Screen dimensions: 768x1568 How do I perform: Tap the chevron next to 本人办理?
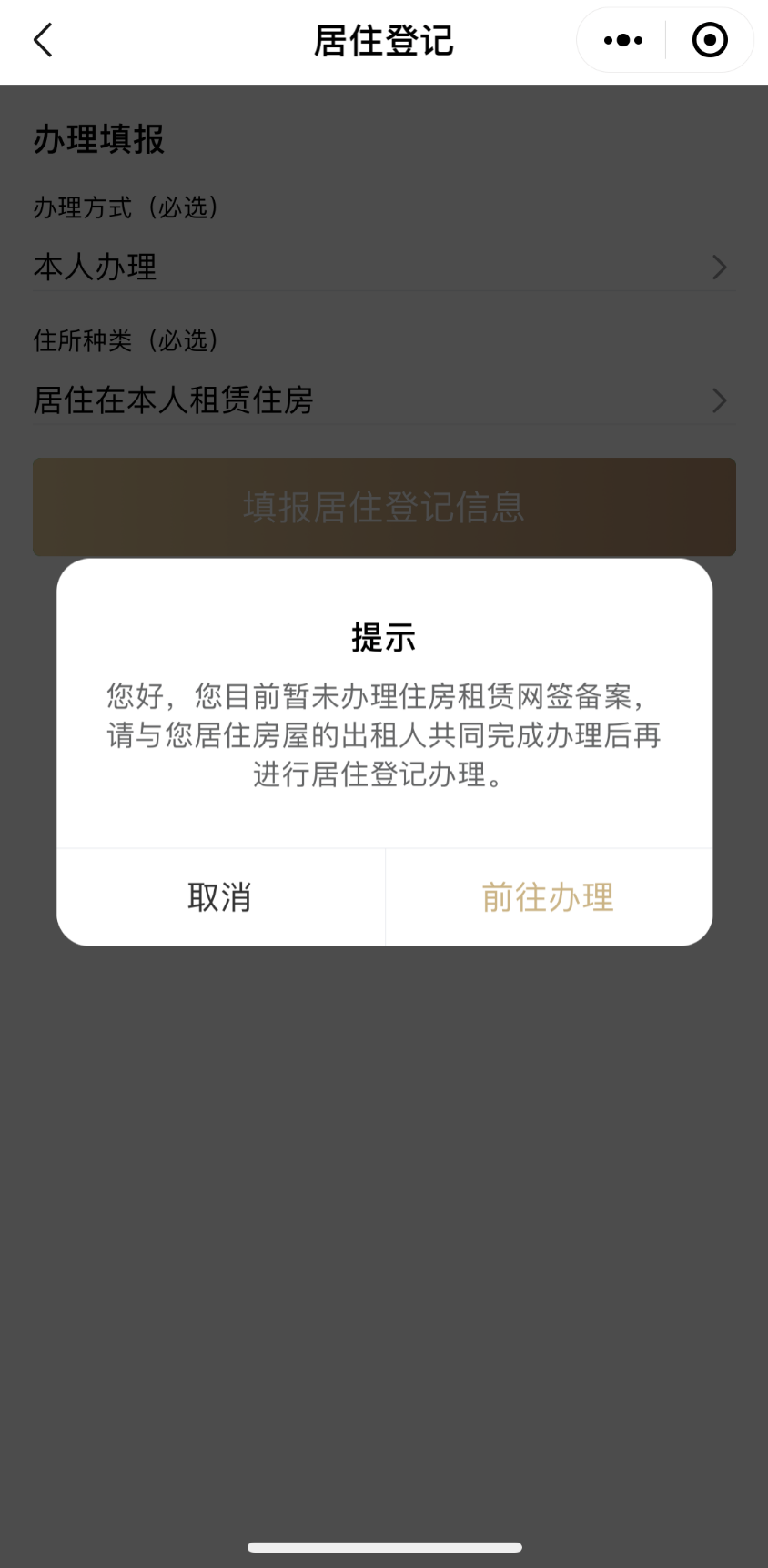tap(720, 268)
